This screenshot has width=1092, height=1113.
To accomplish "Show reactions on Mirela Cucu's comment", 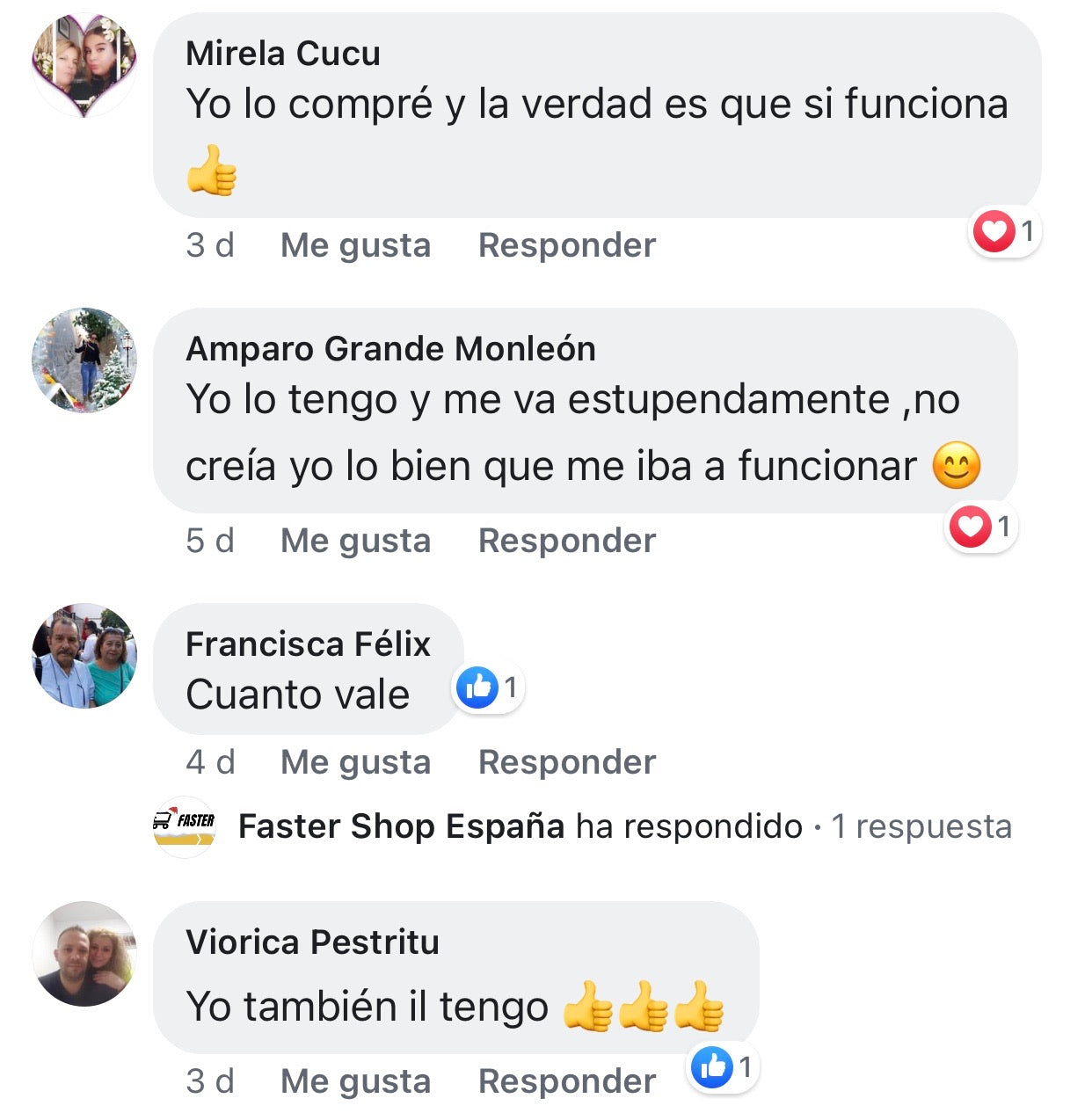I will point(1005,232).
